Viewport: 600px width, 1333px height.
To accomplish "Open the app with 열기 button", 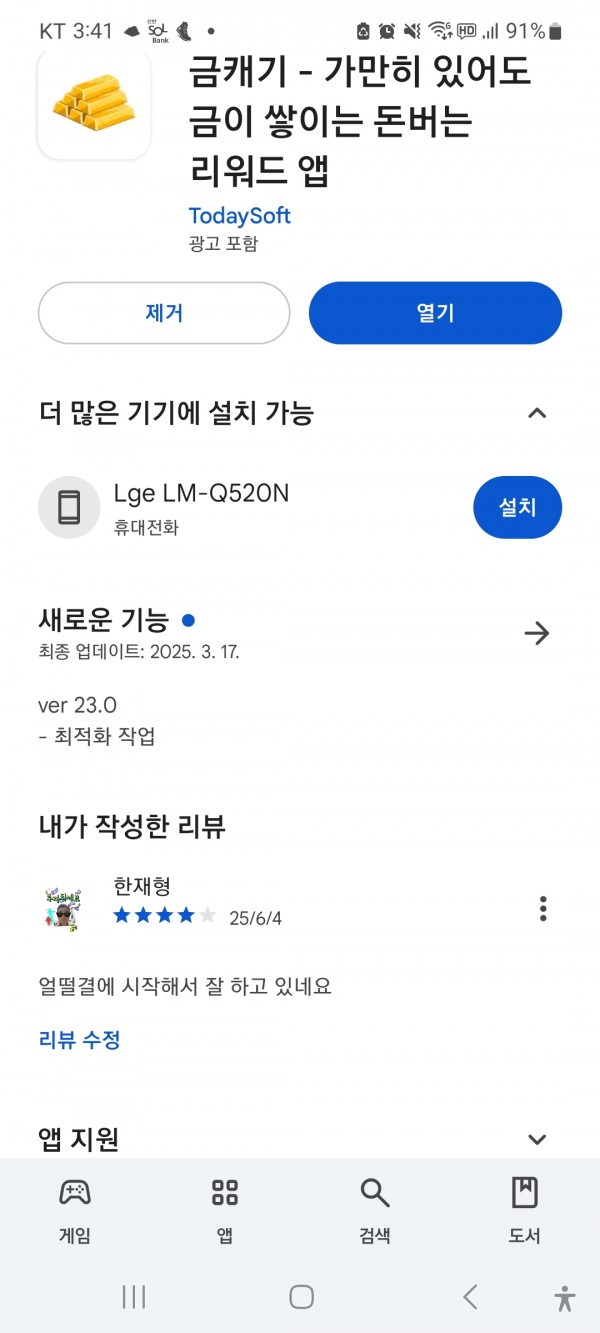I will [435, 313].
